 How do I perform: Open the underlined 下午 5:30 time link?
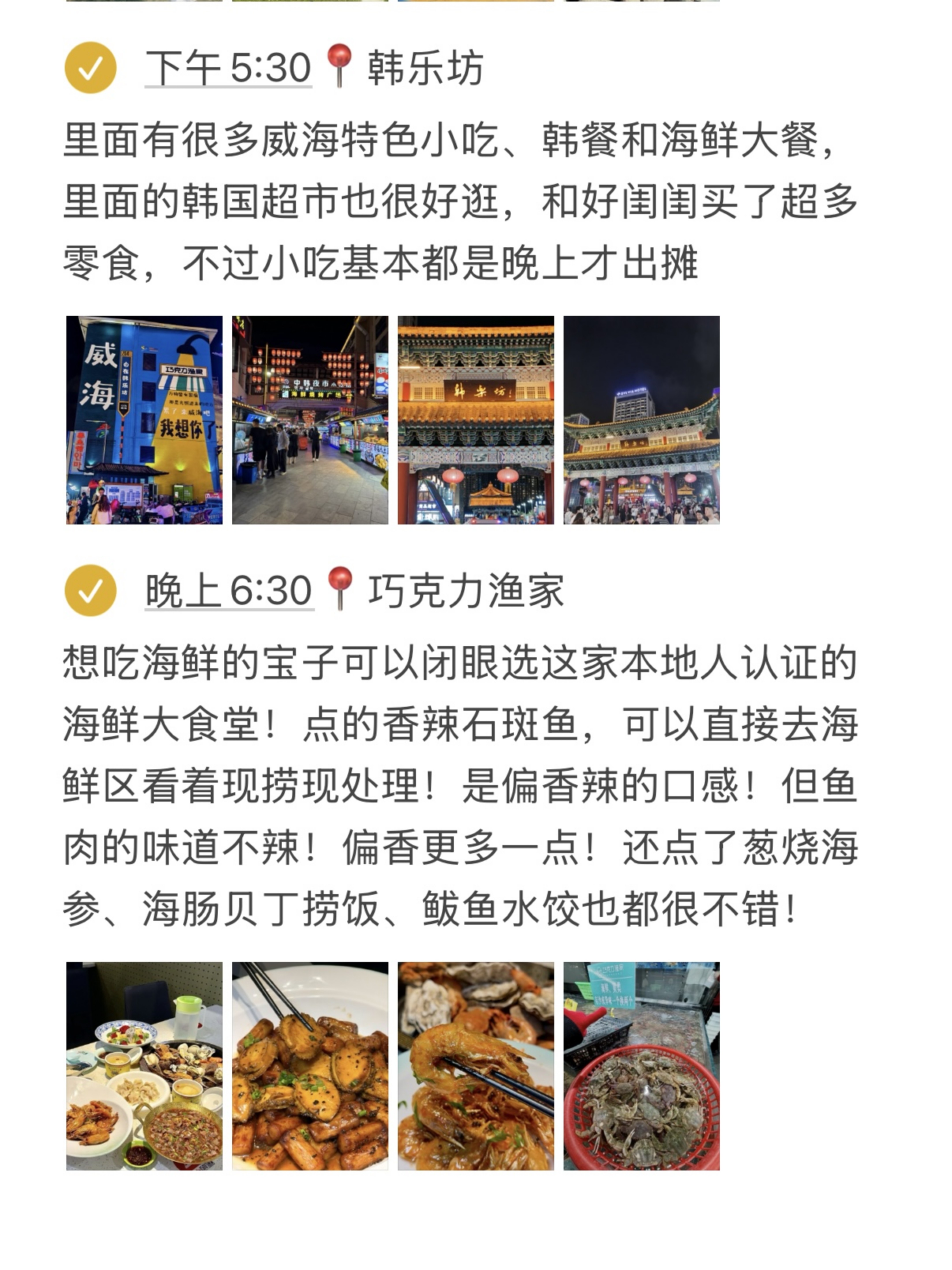tap(228, 68)
